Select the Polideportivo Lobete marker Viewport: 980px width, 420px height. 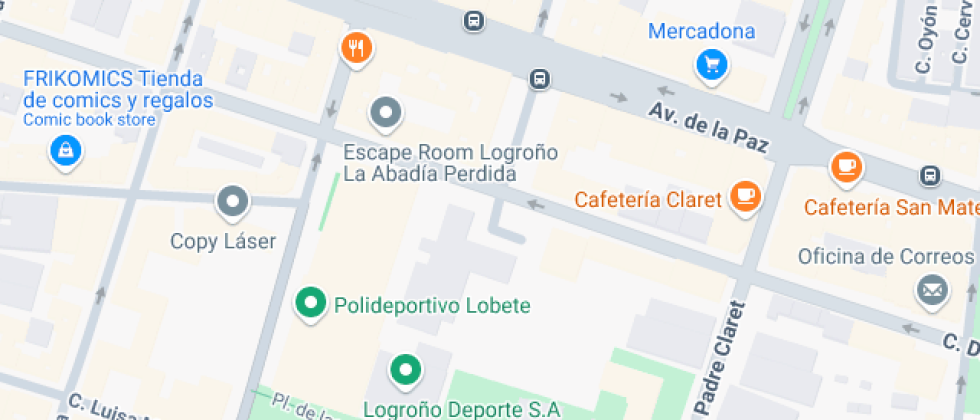click(311, 305)
